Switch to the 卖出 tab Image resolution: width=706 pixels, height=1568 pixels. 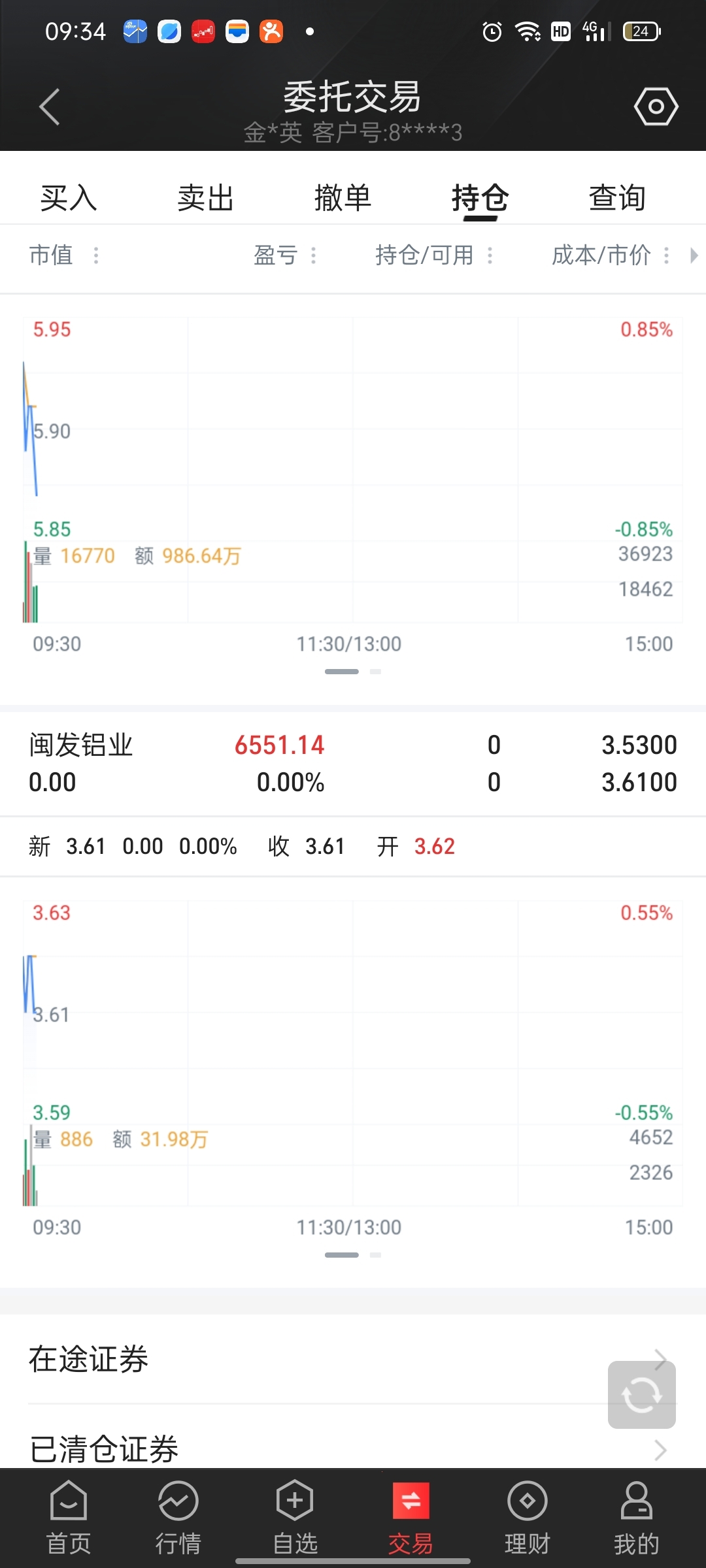click(x=206, y=197)
